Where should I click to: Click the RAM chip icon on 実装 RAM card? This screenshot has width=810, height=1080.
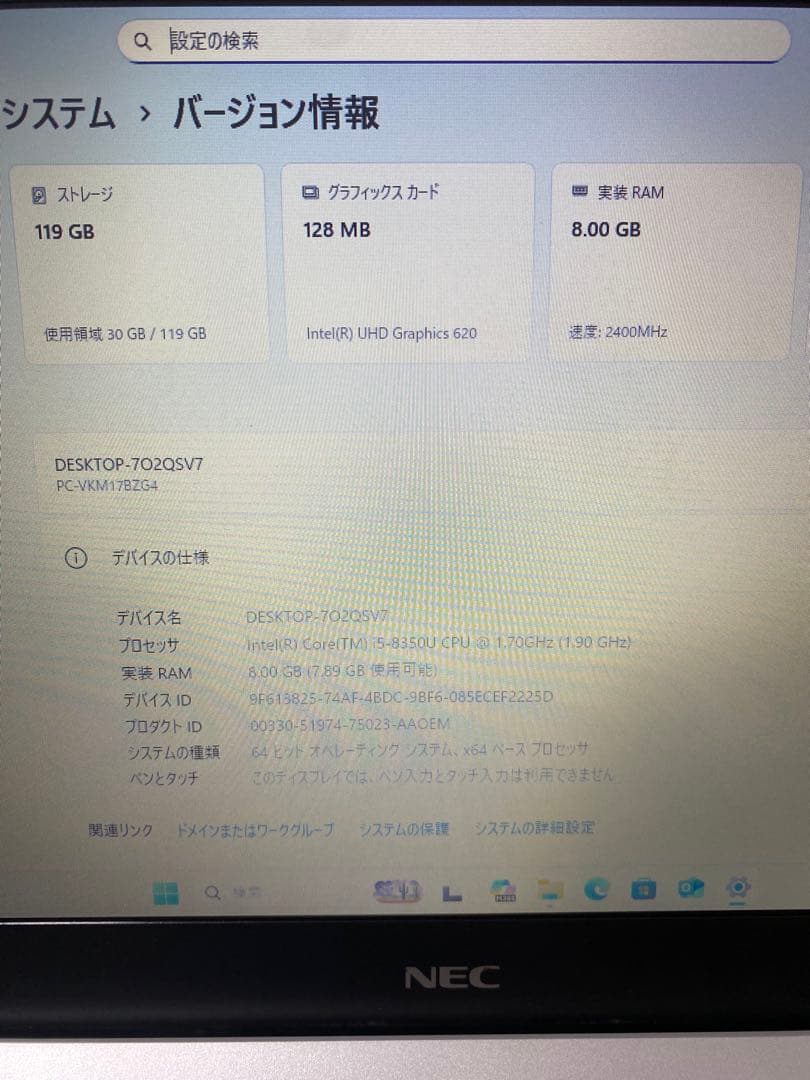point(581,192)
